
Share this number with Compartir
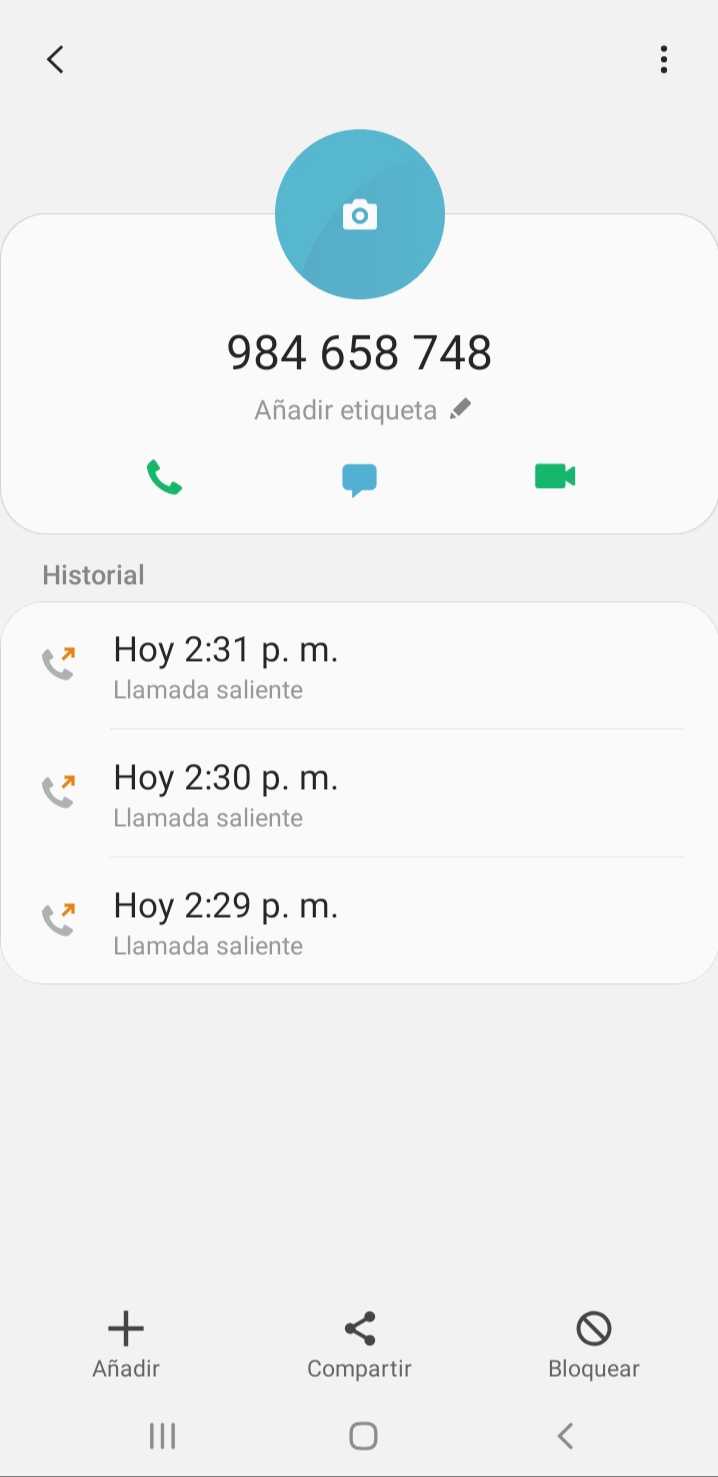click(x=359, y=1345)
